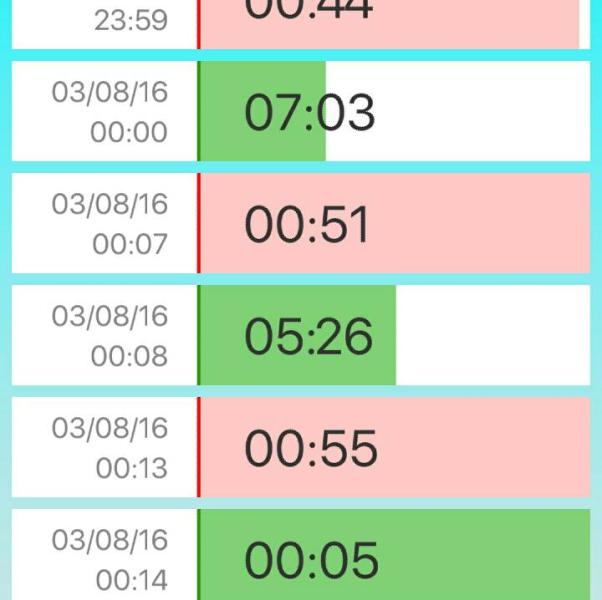View the 00:14 entry with 00:05
This screenshot has width=602, height=600.
pyautogui.click(x=300, y=556)
